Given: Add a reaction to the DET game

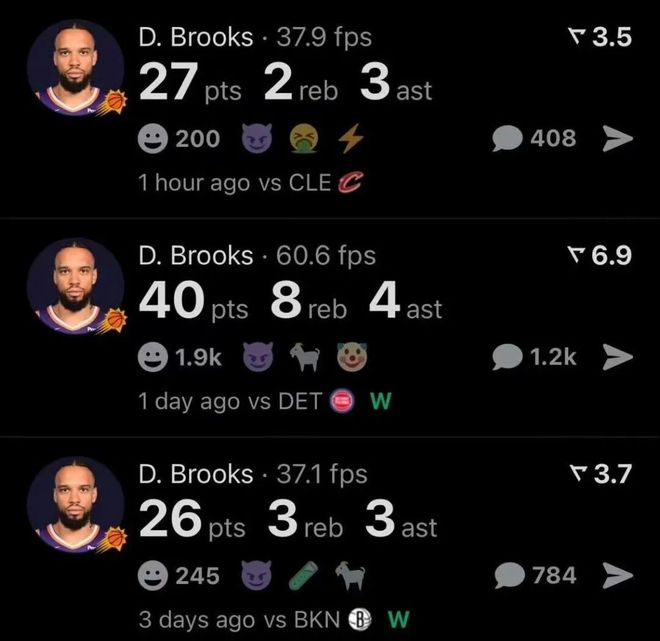Looking at the screenshot, I should click(x=154, y=357).
